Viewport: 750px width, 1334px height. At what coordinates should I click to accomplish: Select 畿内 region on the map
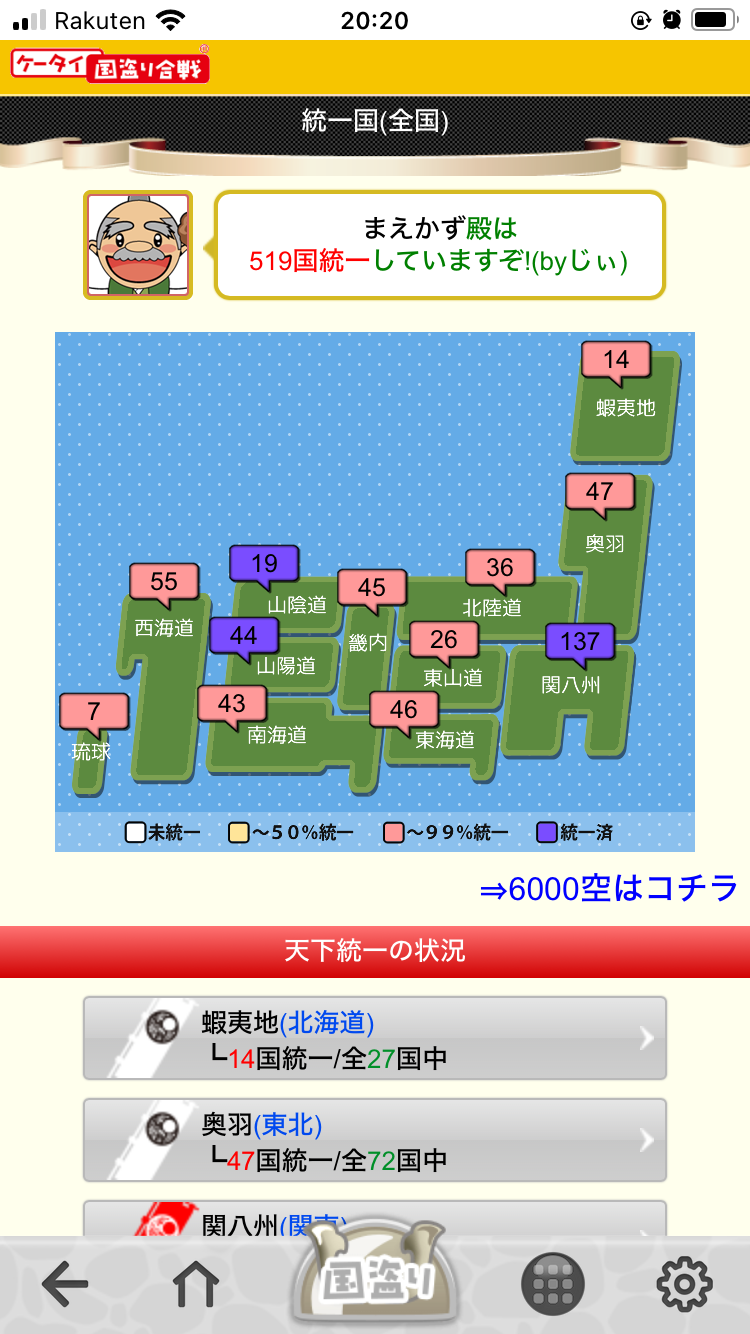[x=367, y=643]
